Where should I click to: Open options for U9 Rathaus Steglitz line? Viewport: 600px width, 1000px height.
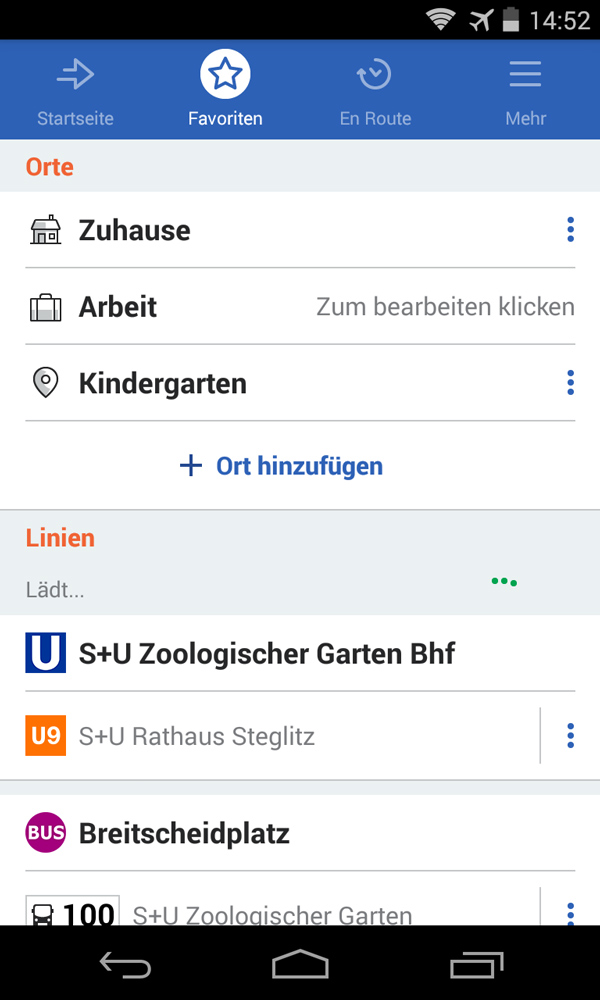[x=570, y=737]
